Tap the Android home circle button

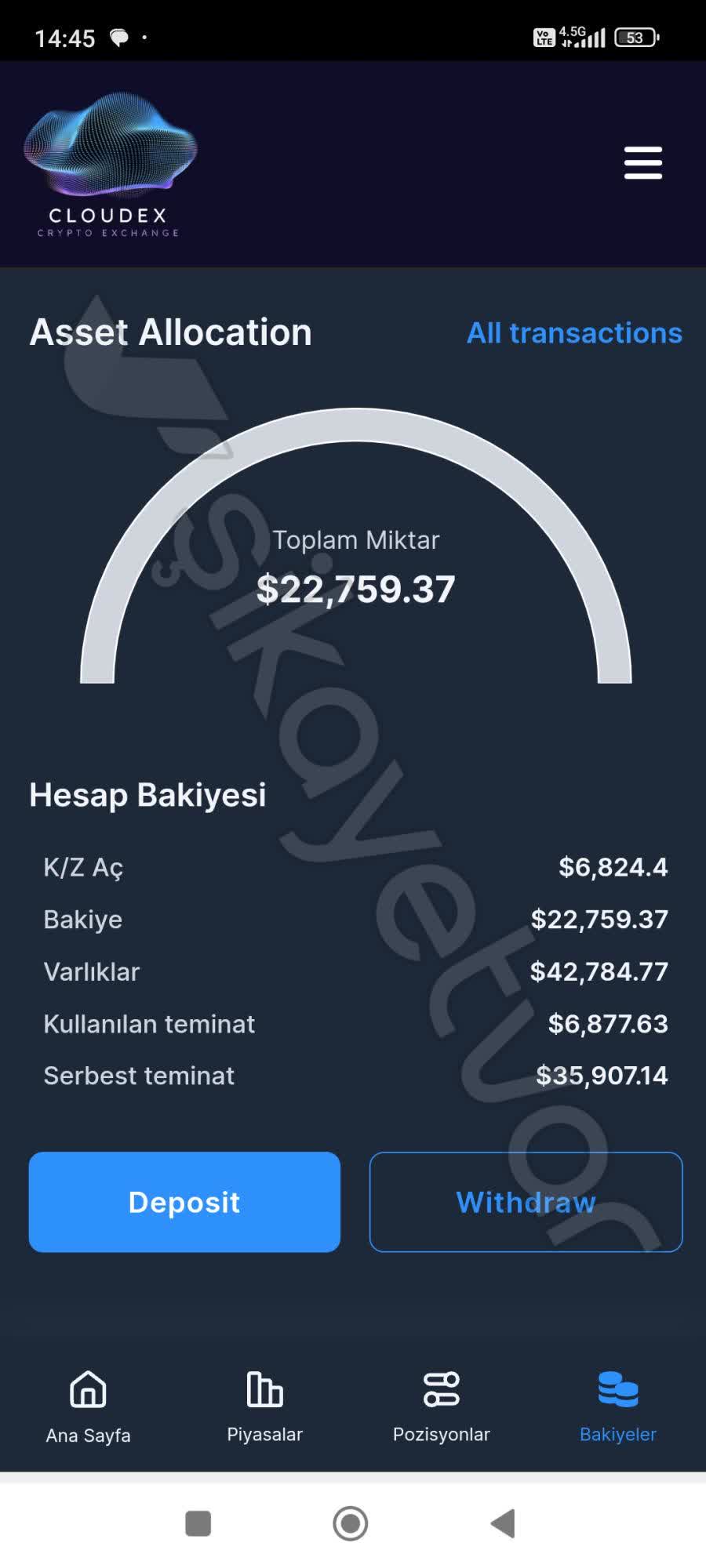coord(352,1523)
